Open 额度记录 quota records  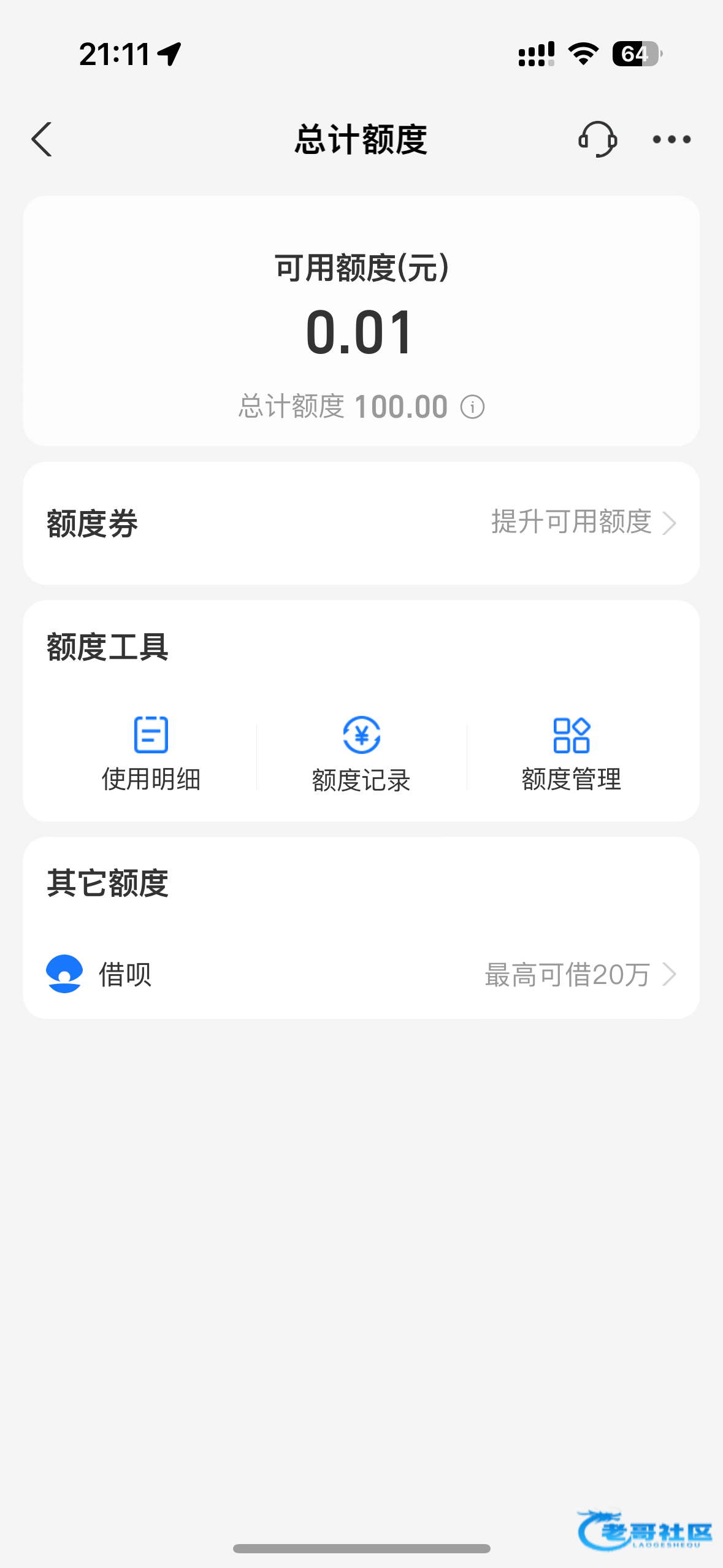coord(361,753)
